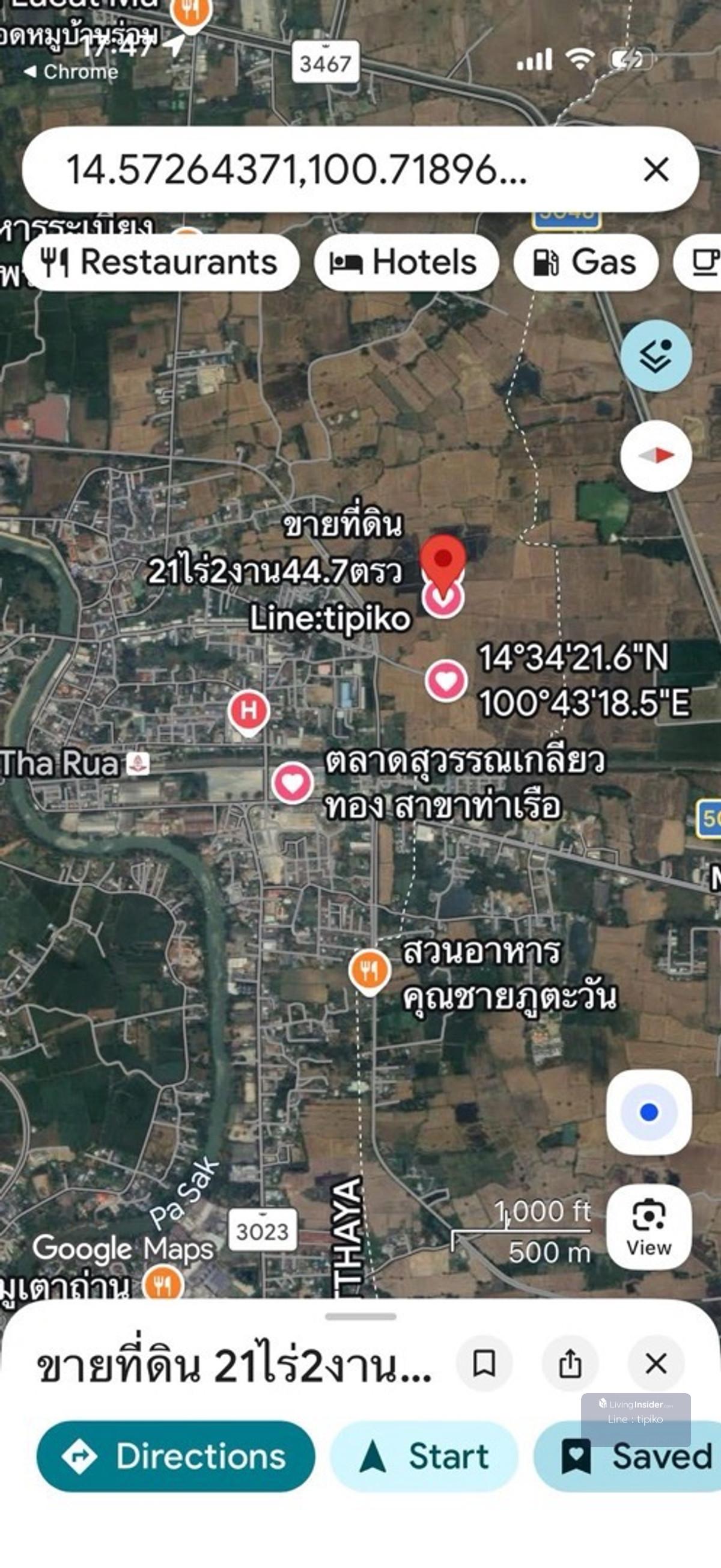Select the Hotels chip
The image size is (721, 1568).
[x=406, y=263]
